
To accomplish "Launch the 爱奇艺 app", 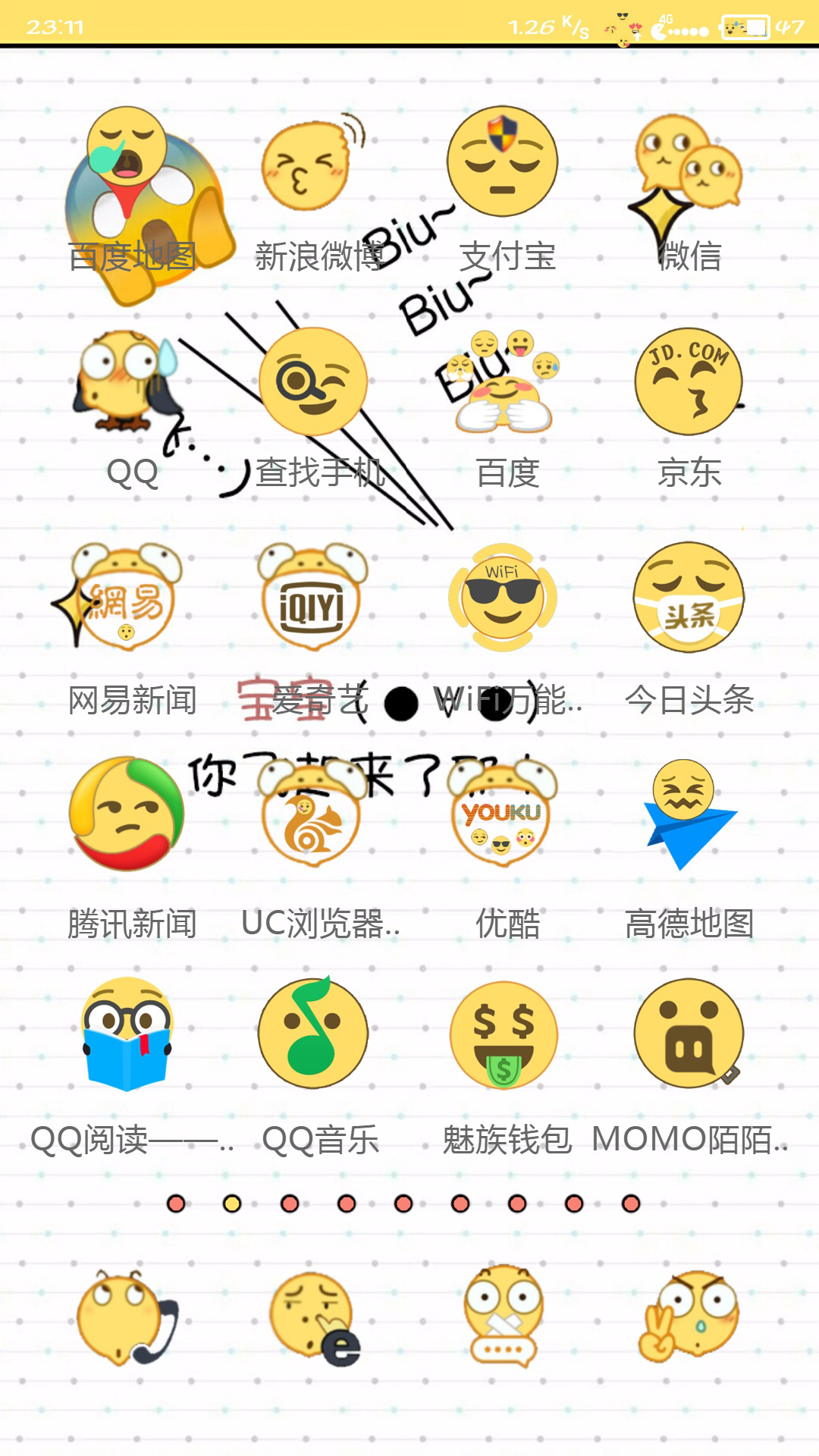I will [x=312, y=599].
